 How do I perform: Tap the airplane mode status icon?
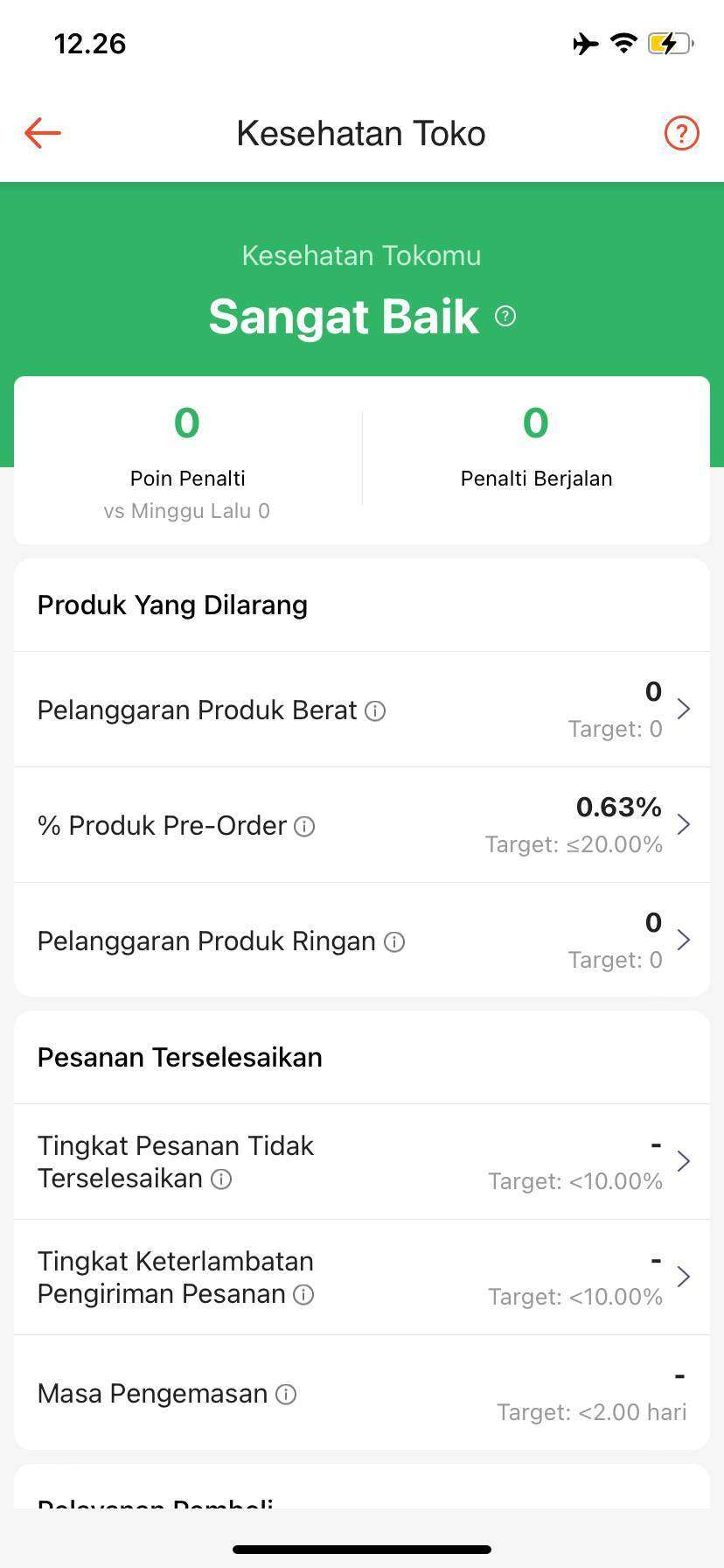(584, 44)
